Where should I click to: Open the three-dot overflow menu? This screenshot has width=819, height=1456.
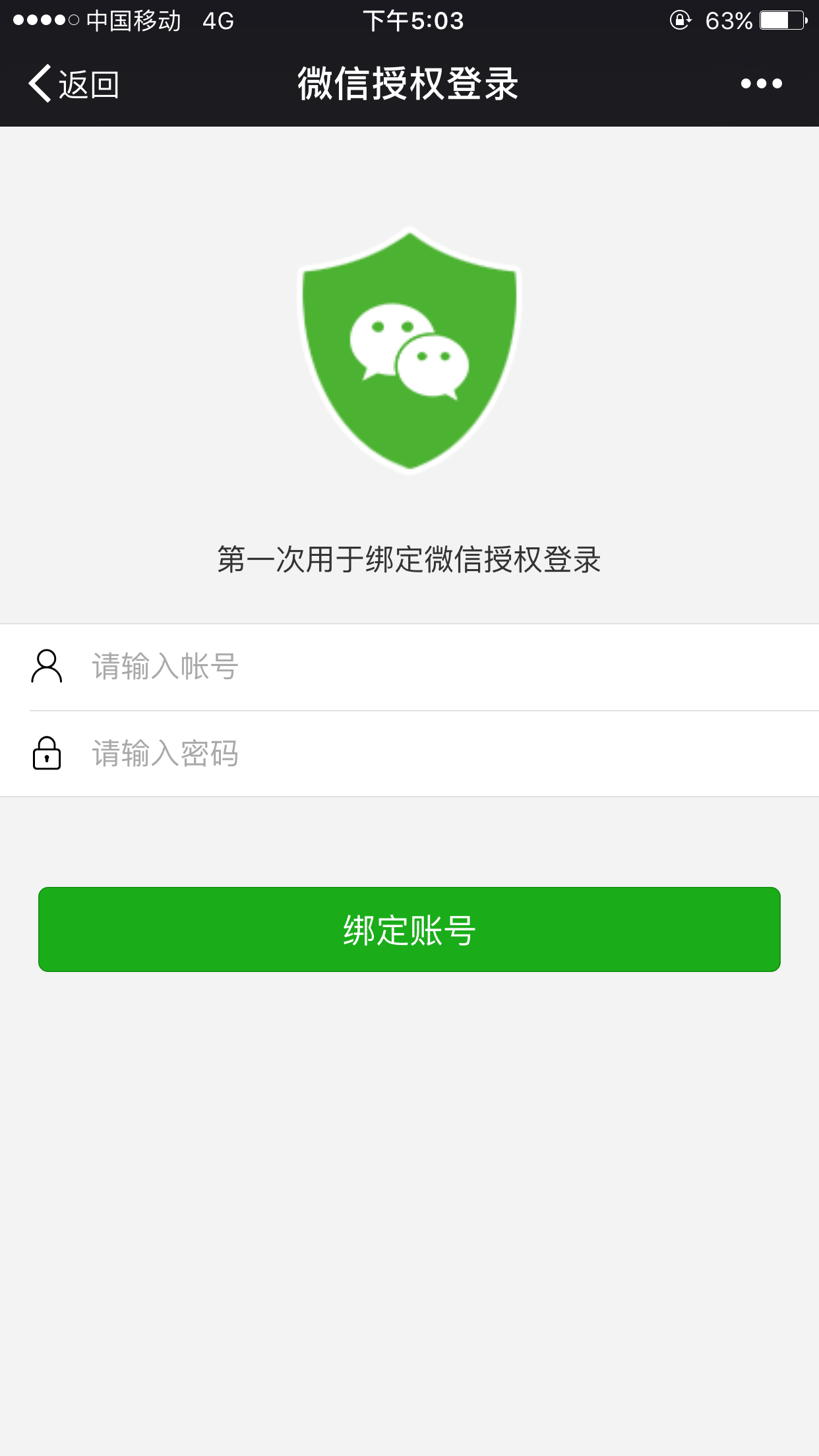(761, 84)
